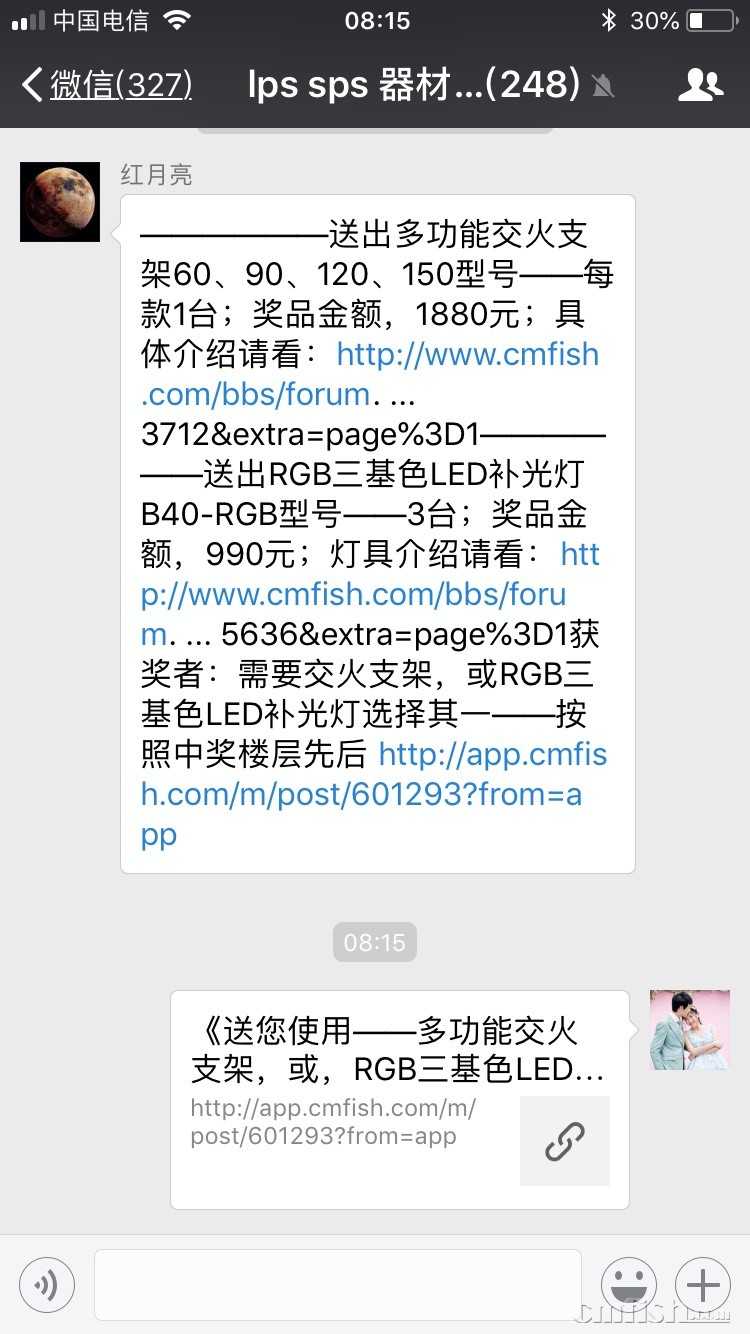Switch to voice message input
This screenshot has width=750, height=1334.
point(46,1284)
